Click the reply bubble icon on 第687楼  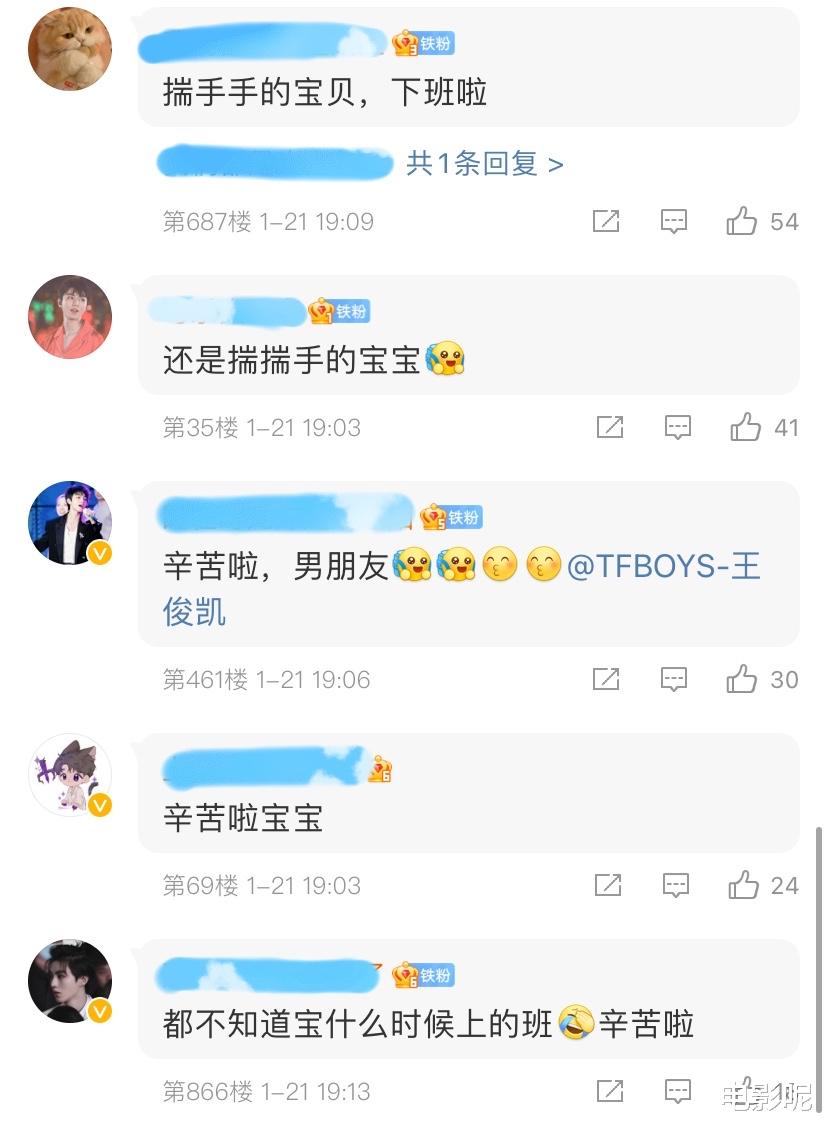(674, 222)
